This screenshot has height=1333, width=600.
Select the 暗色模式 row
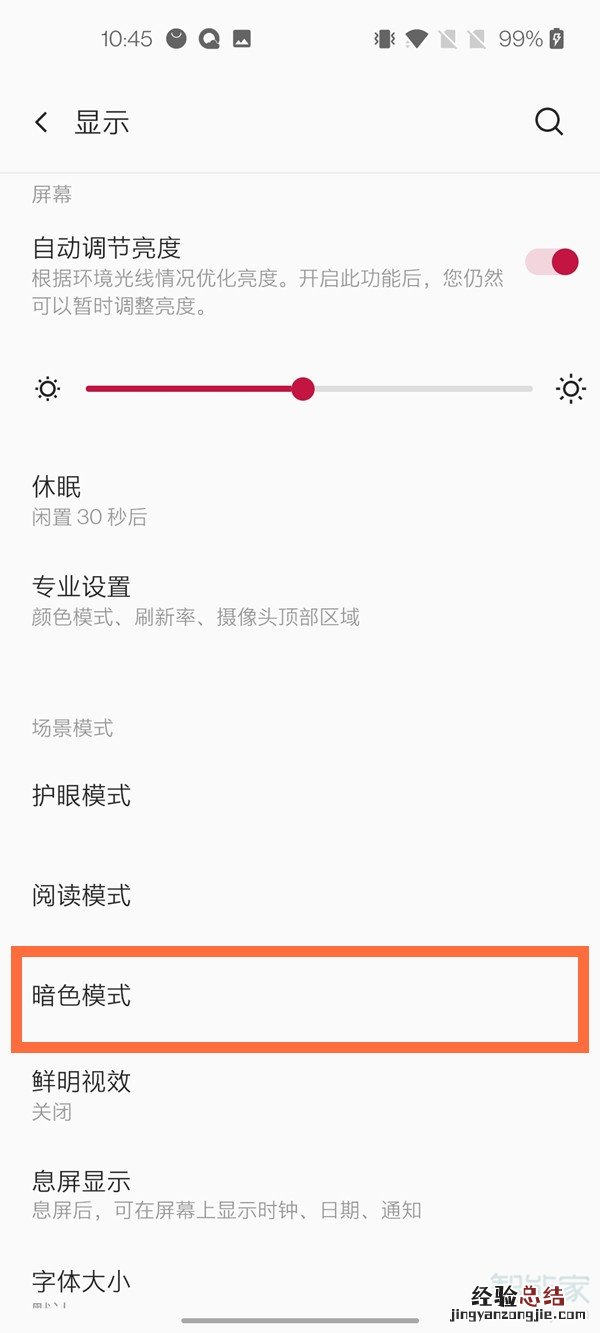coord(300,996)
